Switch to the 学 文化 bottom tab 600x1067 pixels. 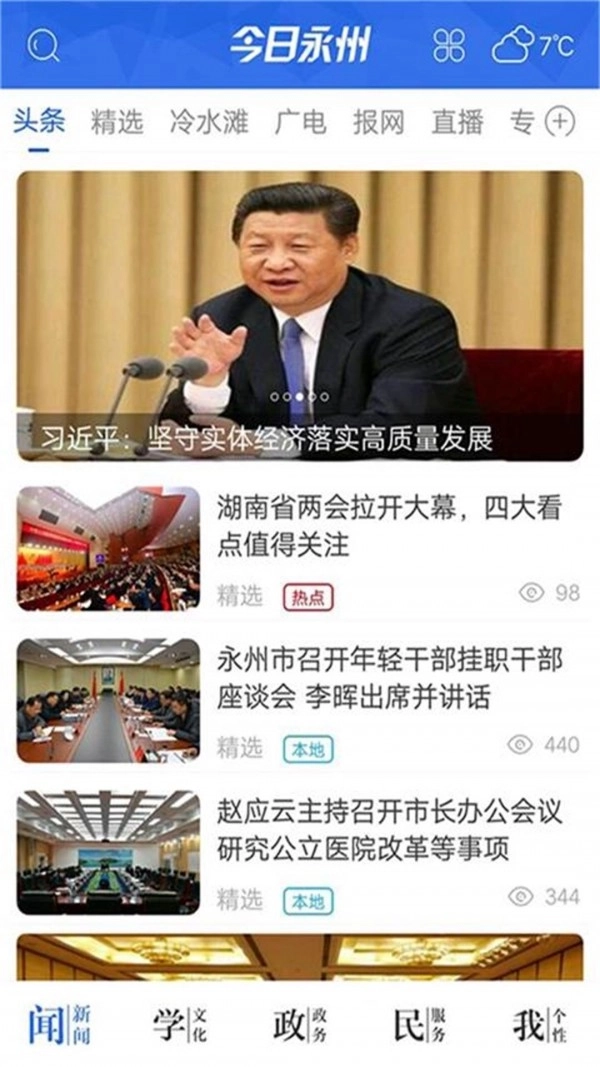tap(180, 1025)
